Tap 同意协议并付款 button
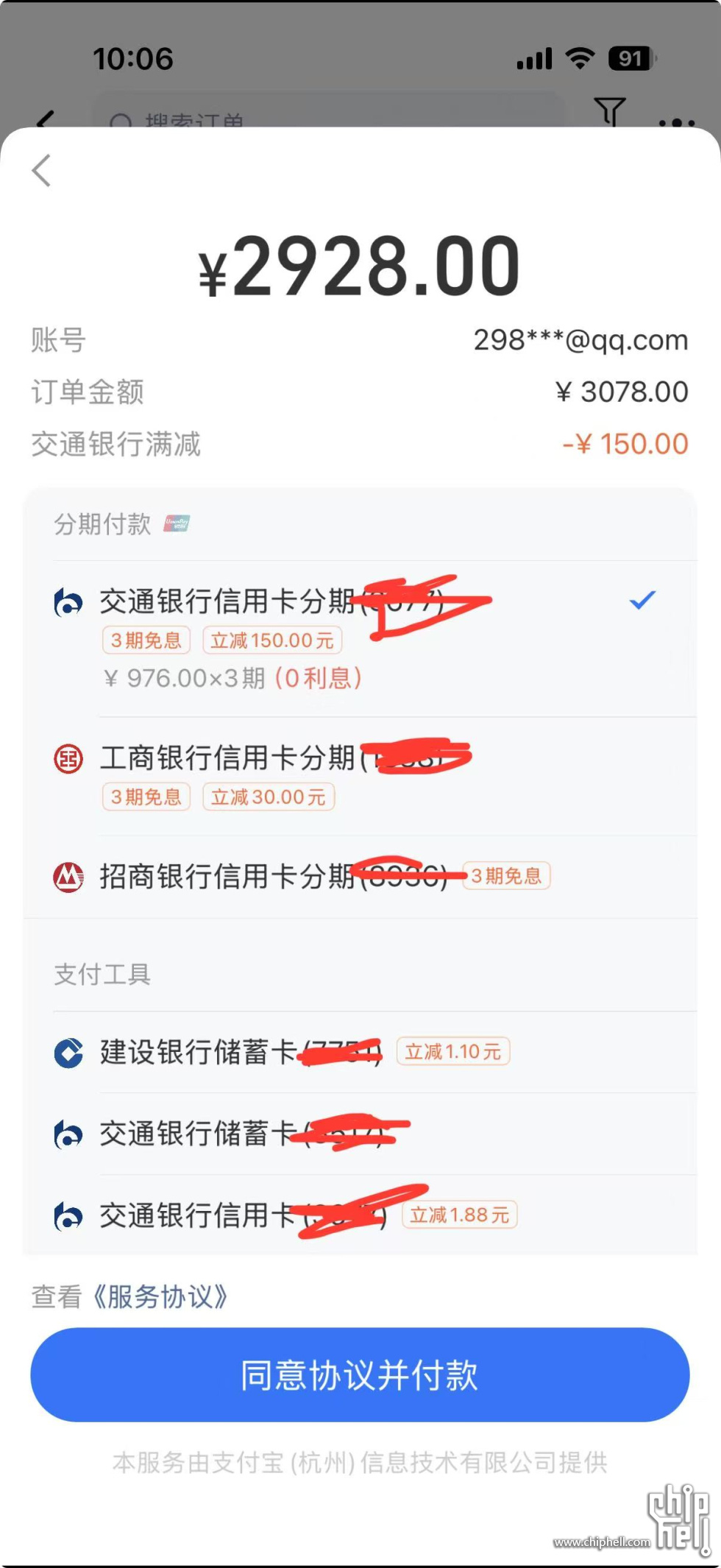The width and height of the screenshot is (721, 1568). [x=360, y=1374]
